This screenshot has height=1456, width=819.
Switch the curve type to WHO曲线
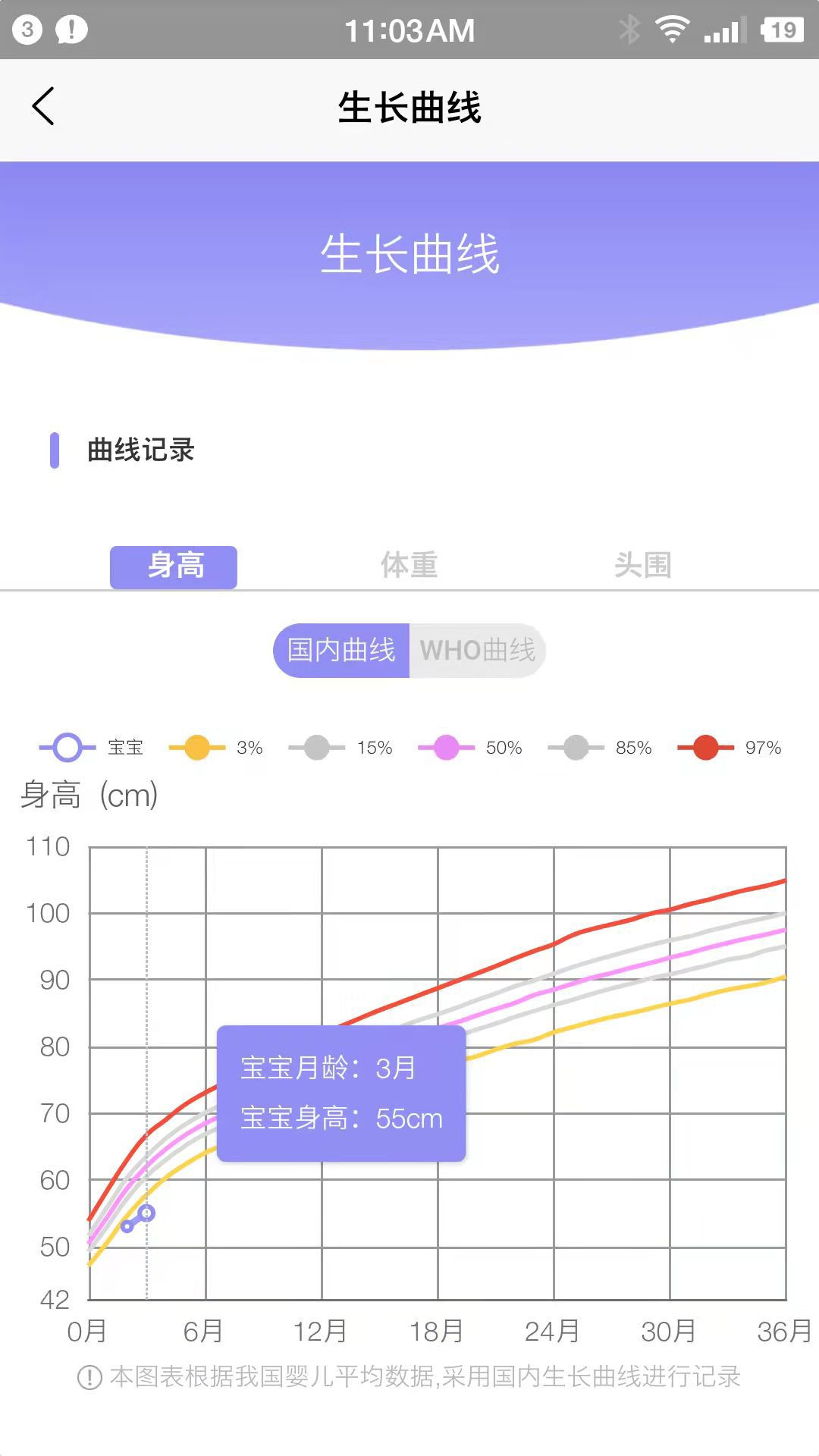(x=479, y=650)
